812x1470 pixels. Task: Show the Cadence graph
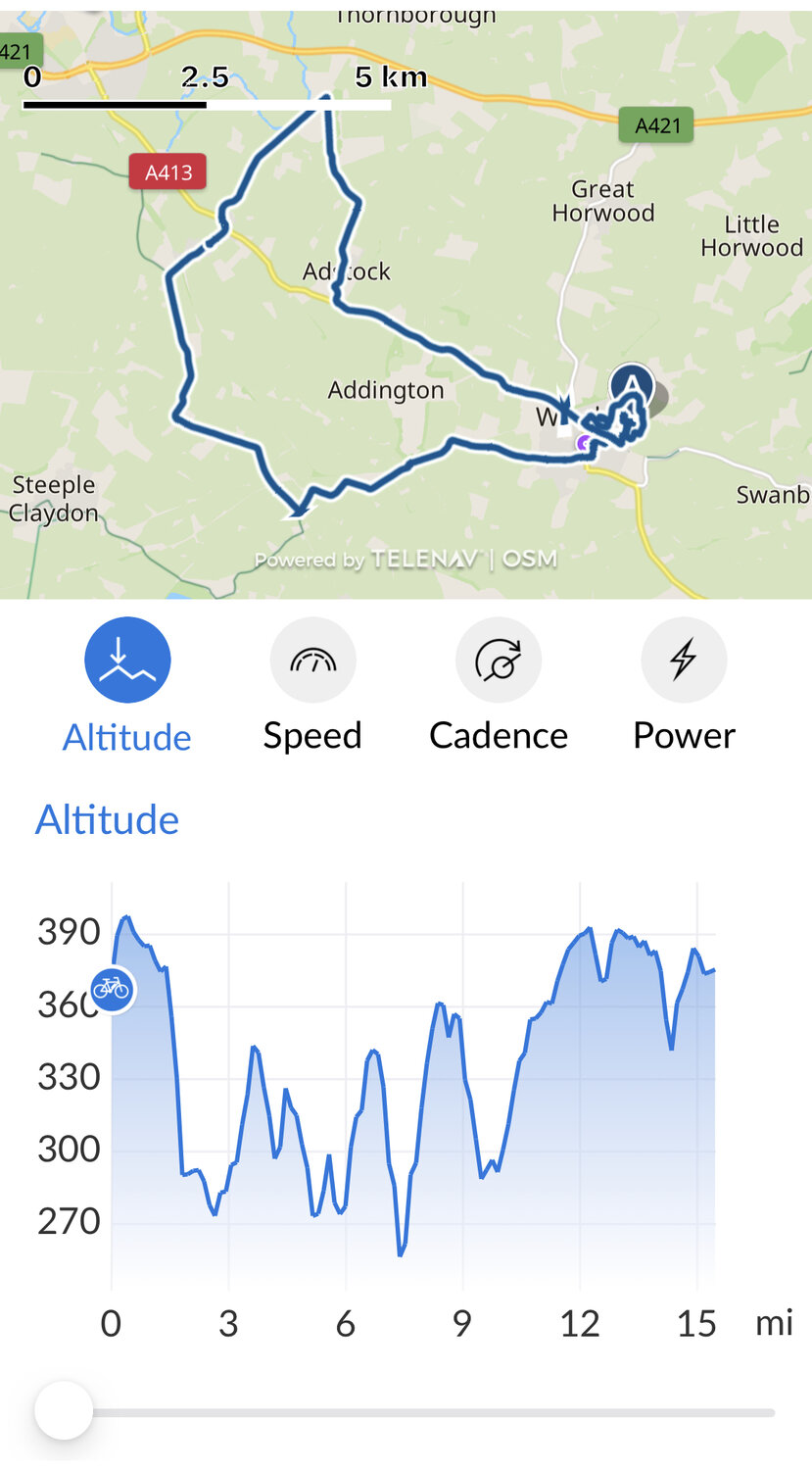point(498,661)
